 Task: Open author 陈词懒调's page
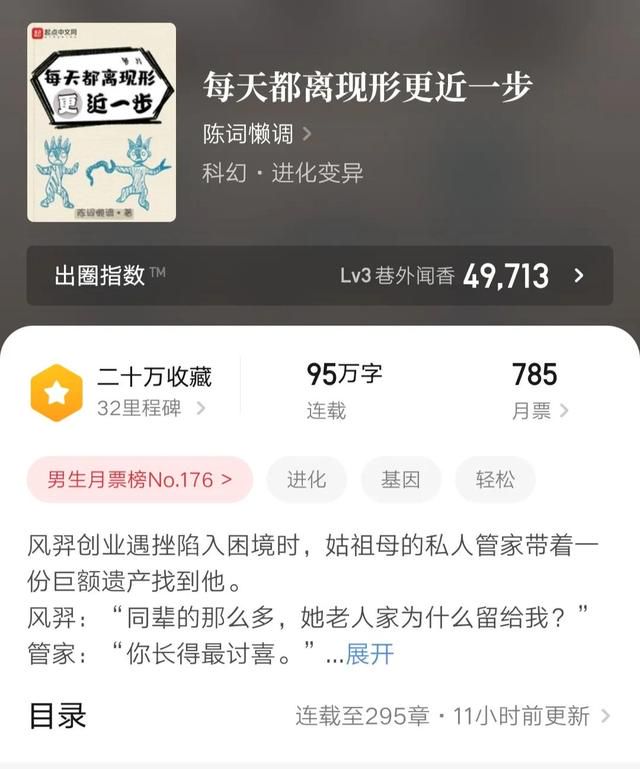click(257, 134)
